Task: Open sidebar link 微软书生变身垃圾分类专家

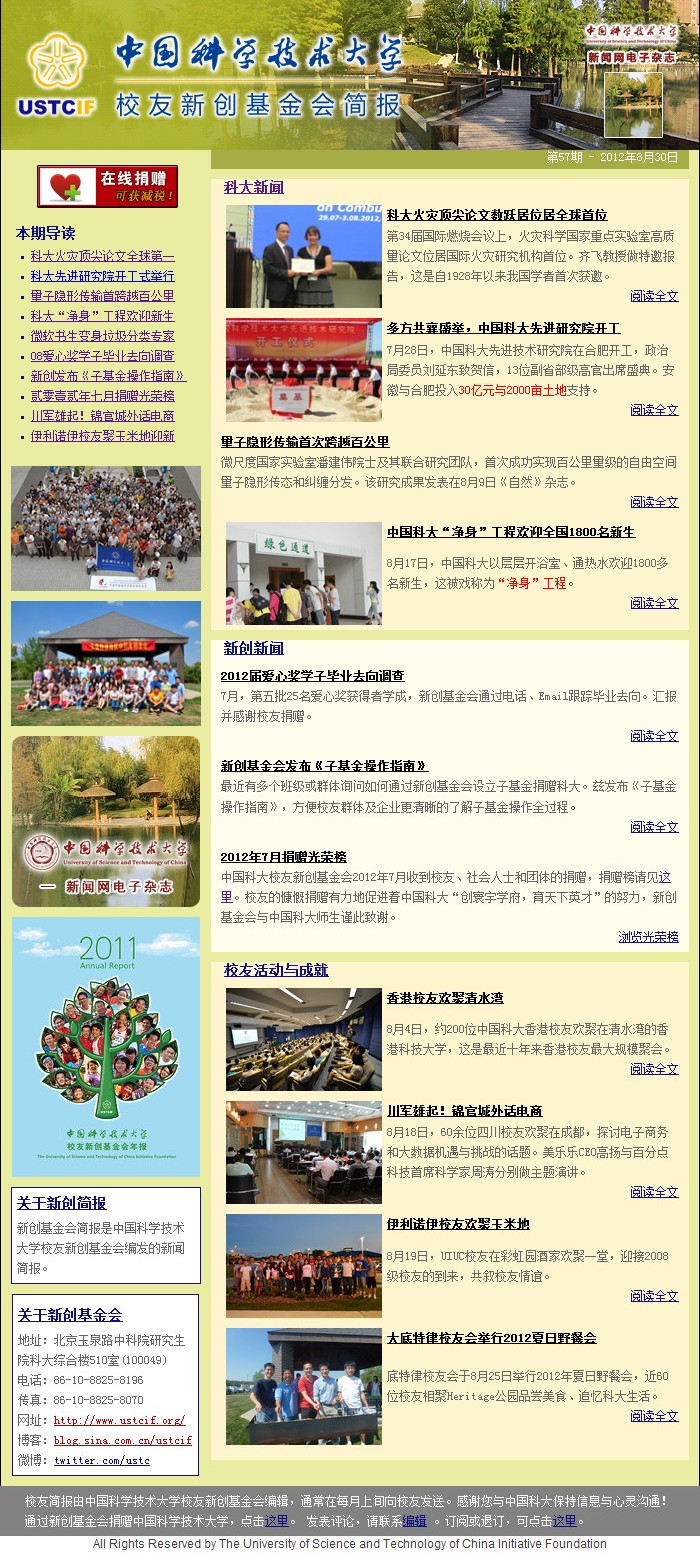Action: pyautogui.click(x=102, y=337)
